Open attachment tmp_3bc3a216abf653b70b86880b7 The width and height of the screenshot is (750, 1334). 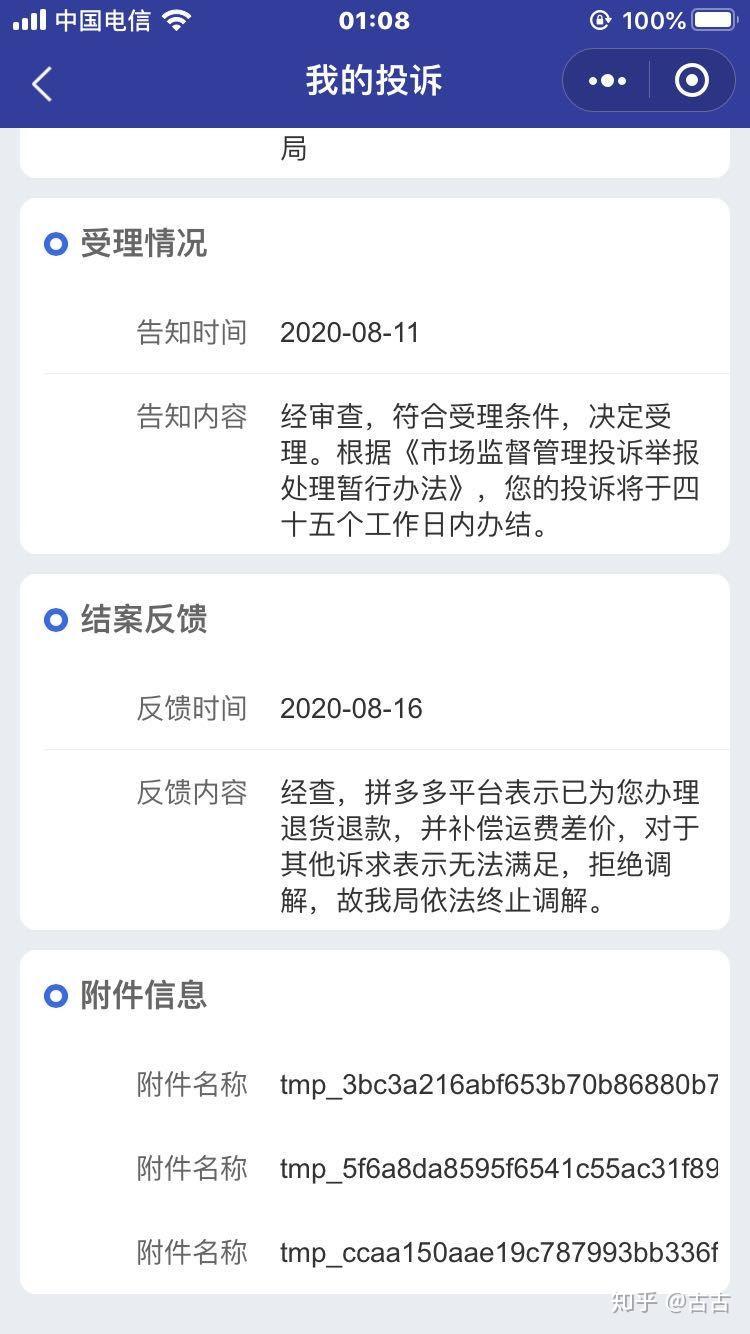pos(498,1085)
